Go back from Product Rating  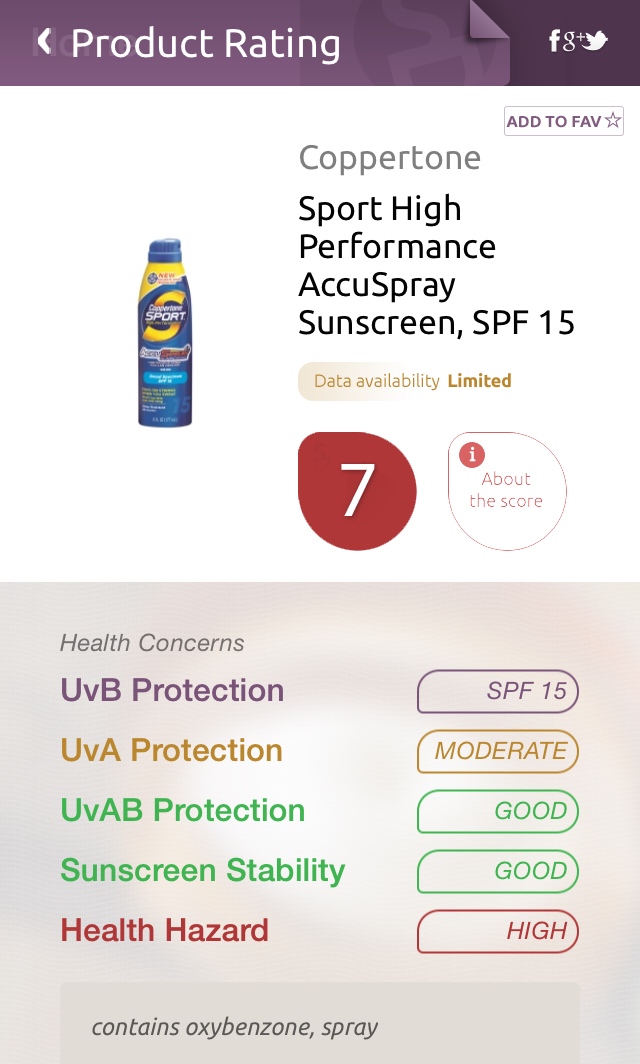click(45, 42)
